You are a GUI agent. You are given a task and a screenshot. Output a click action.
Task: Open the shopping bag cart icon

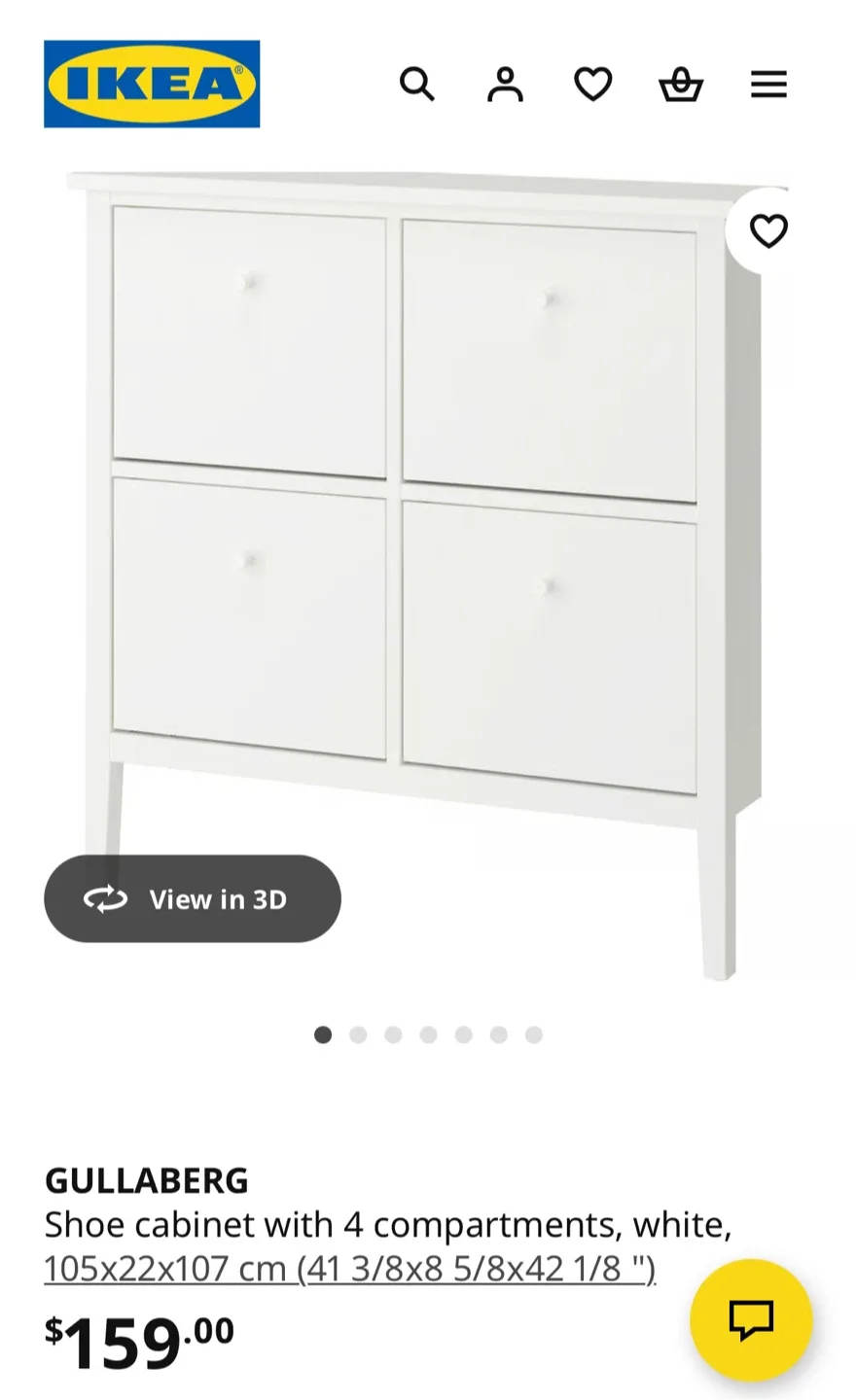pos(681,85)
